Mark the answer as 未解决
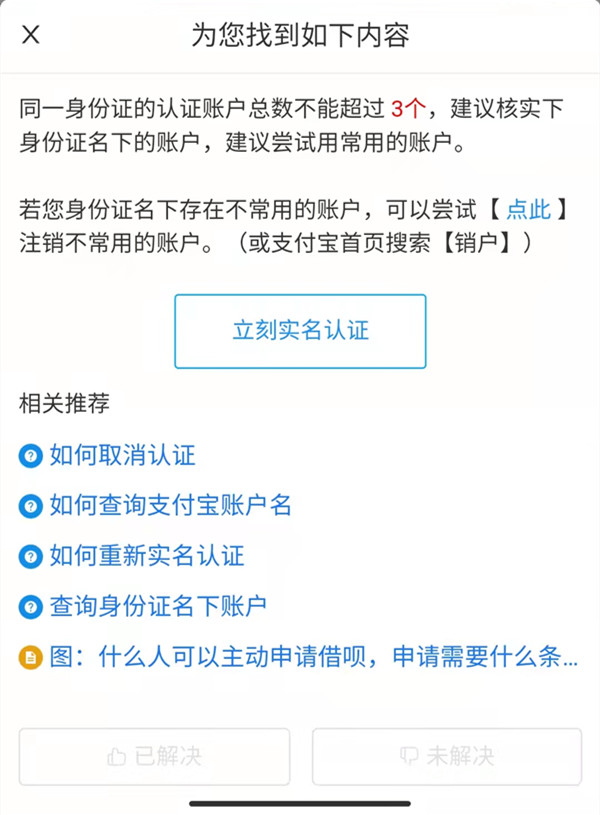Viewport: 600px width, 815px height. point(446,756)
